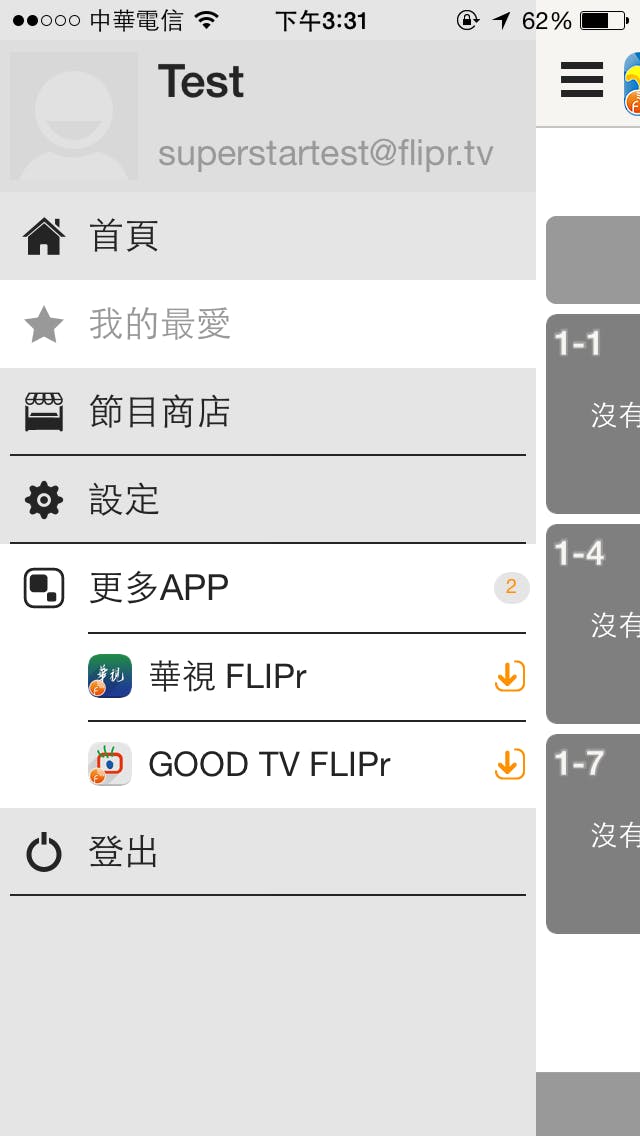This screenshot has height=1136, width=640.
Task: Open the 首頁 home menu item
Action: tap(267, 237)
